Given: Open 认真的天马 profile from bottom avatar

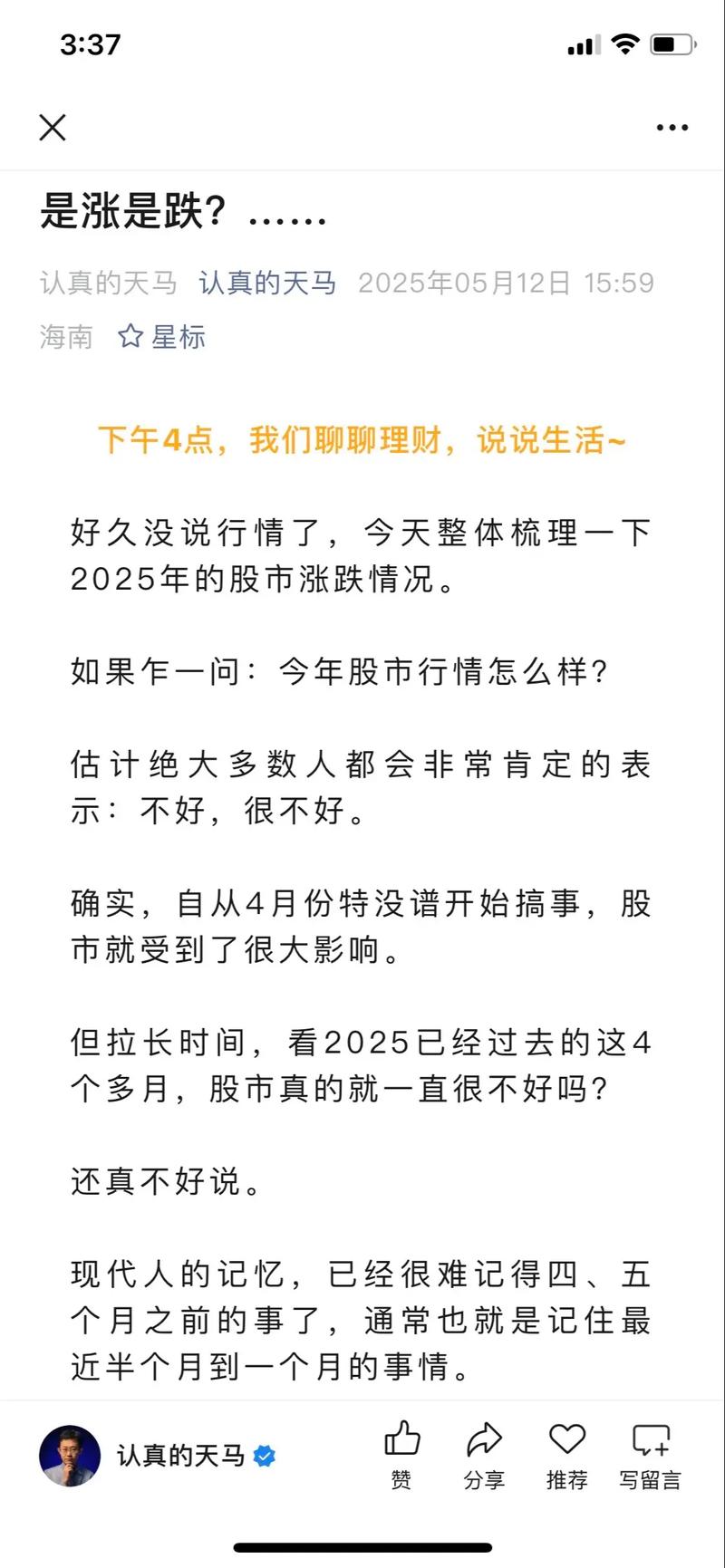Looking at the screenshot, I should (x=70, y=1456).
